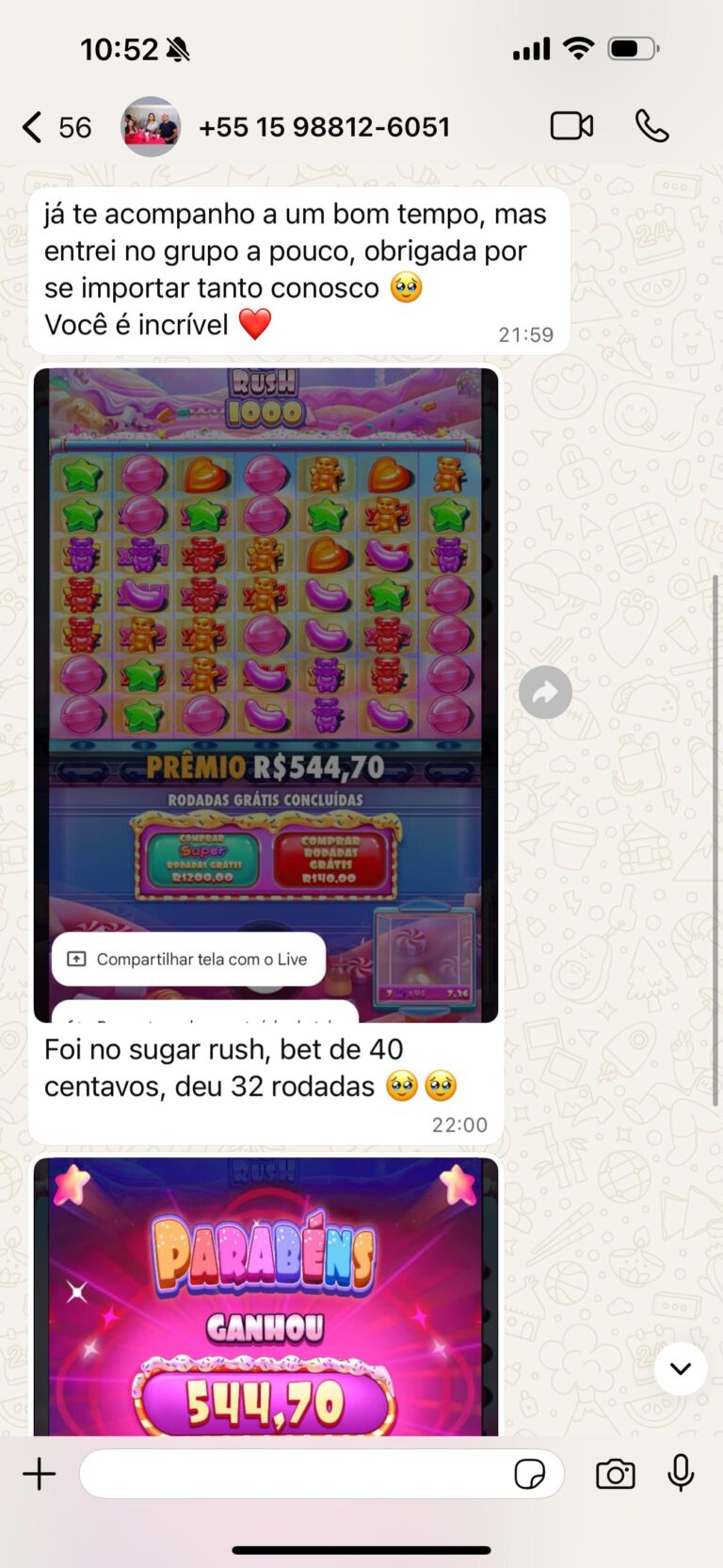Forward the Sugar Rush image message

(x=545, y=692)
